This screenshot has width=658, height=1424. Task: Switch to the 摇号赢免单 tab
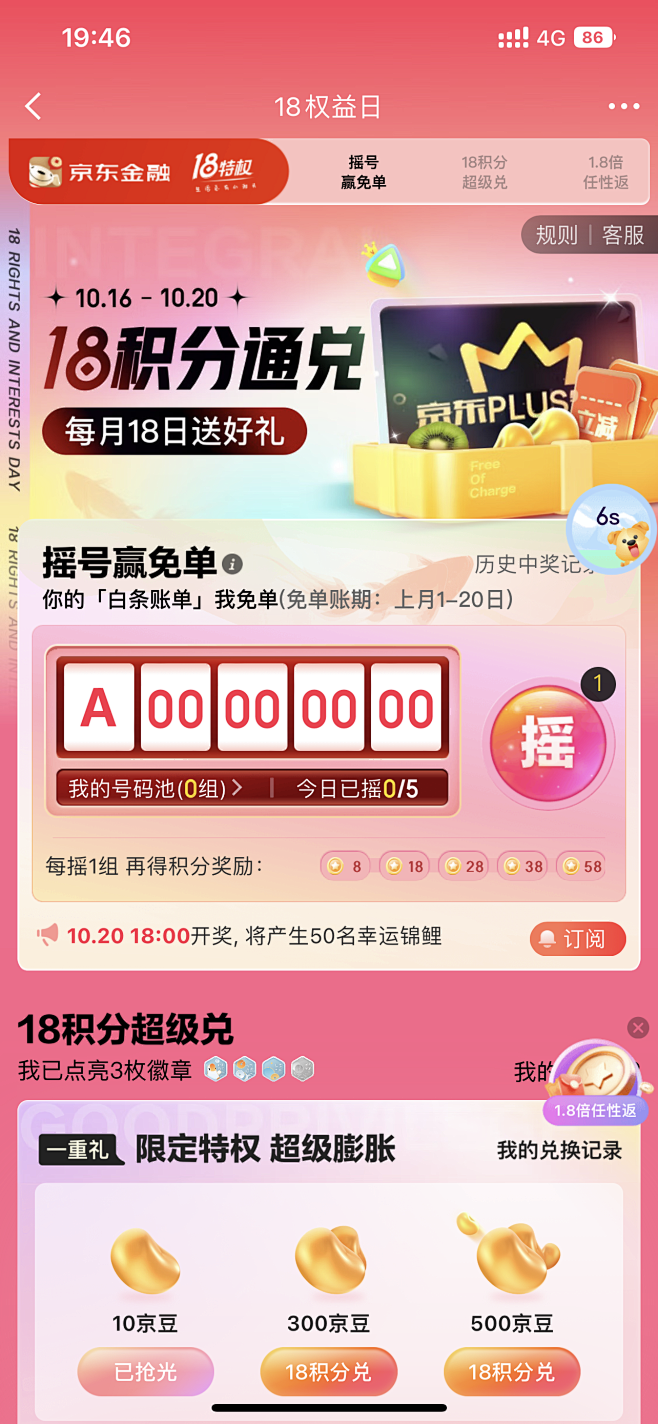(x=363, y=172)
